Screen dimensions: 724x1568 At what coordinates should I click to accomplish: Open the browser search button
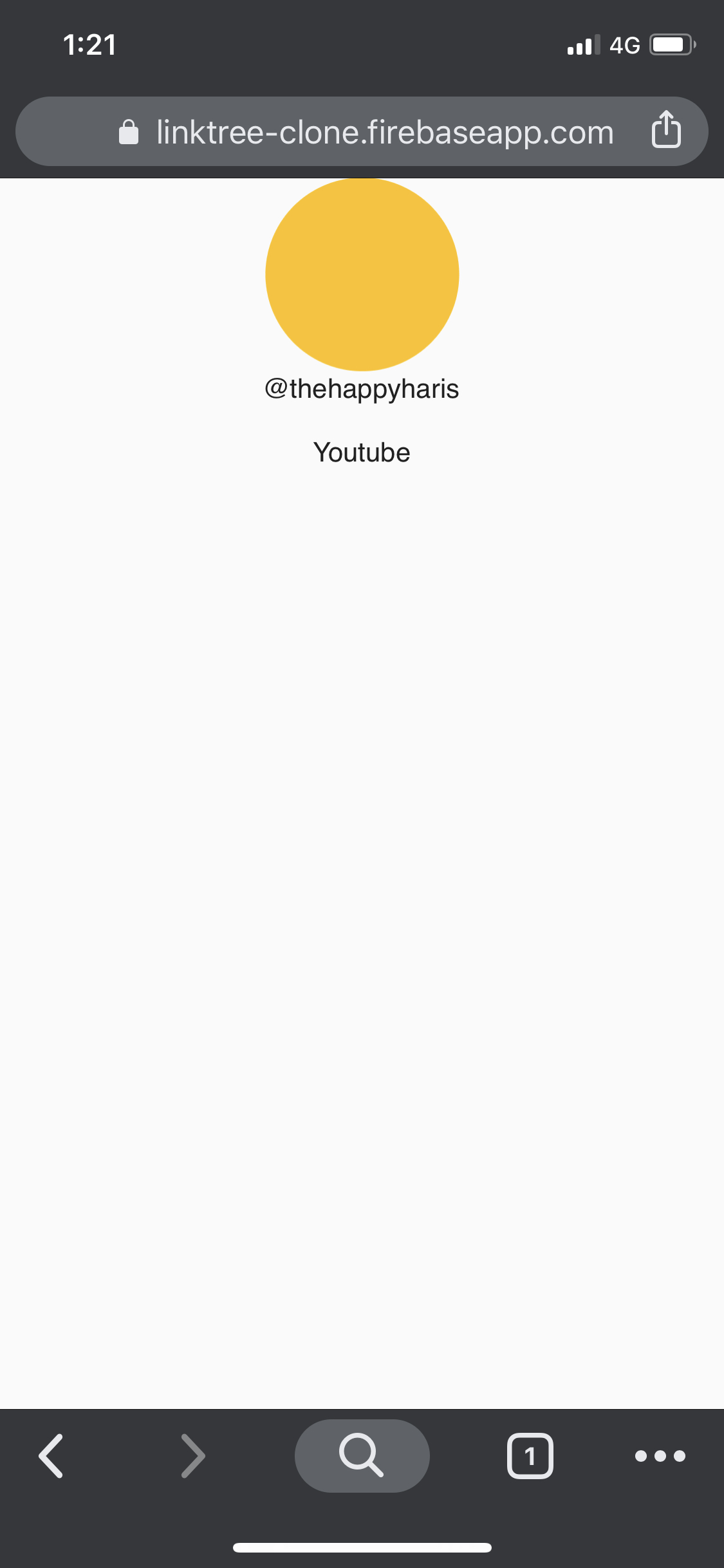tap(362, 1455)
